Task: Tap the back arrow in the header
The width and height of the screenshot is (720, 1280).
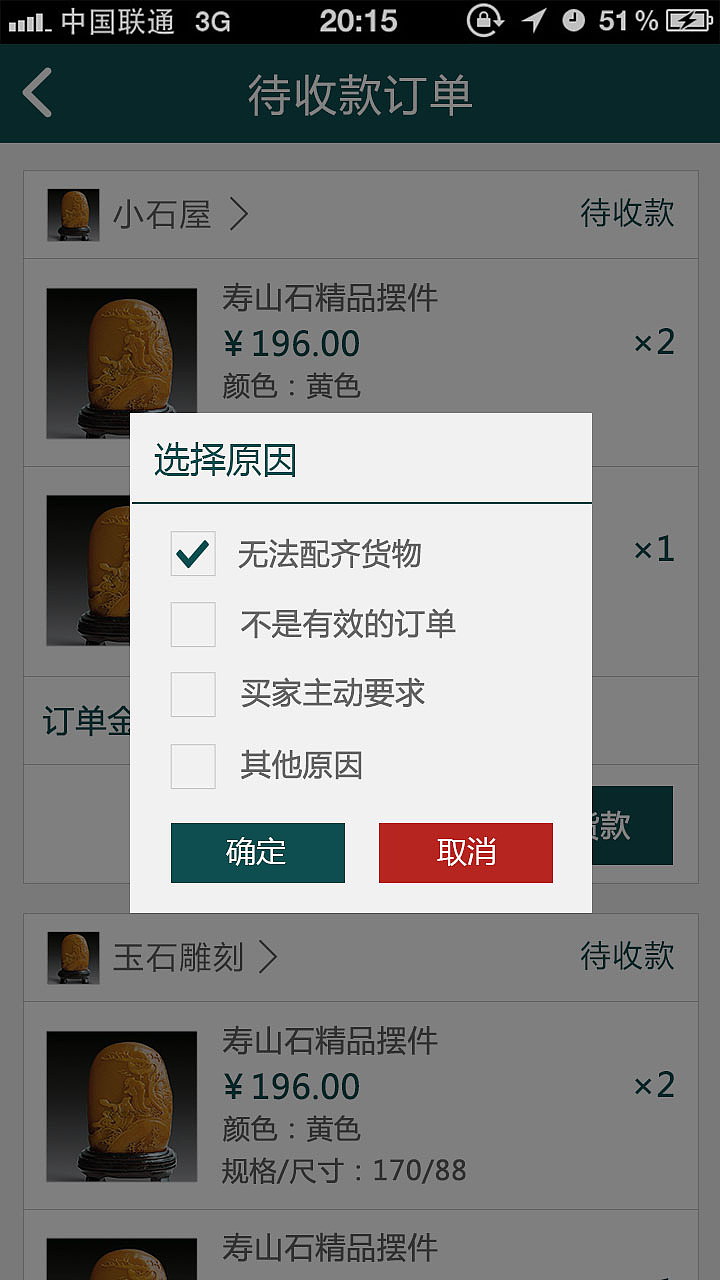Action: point(36,92)
